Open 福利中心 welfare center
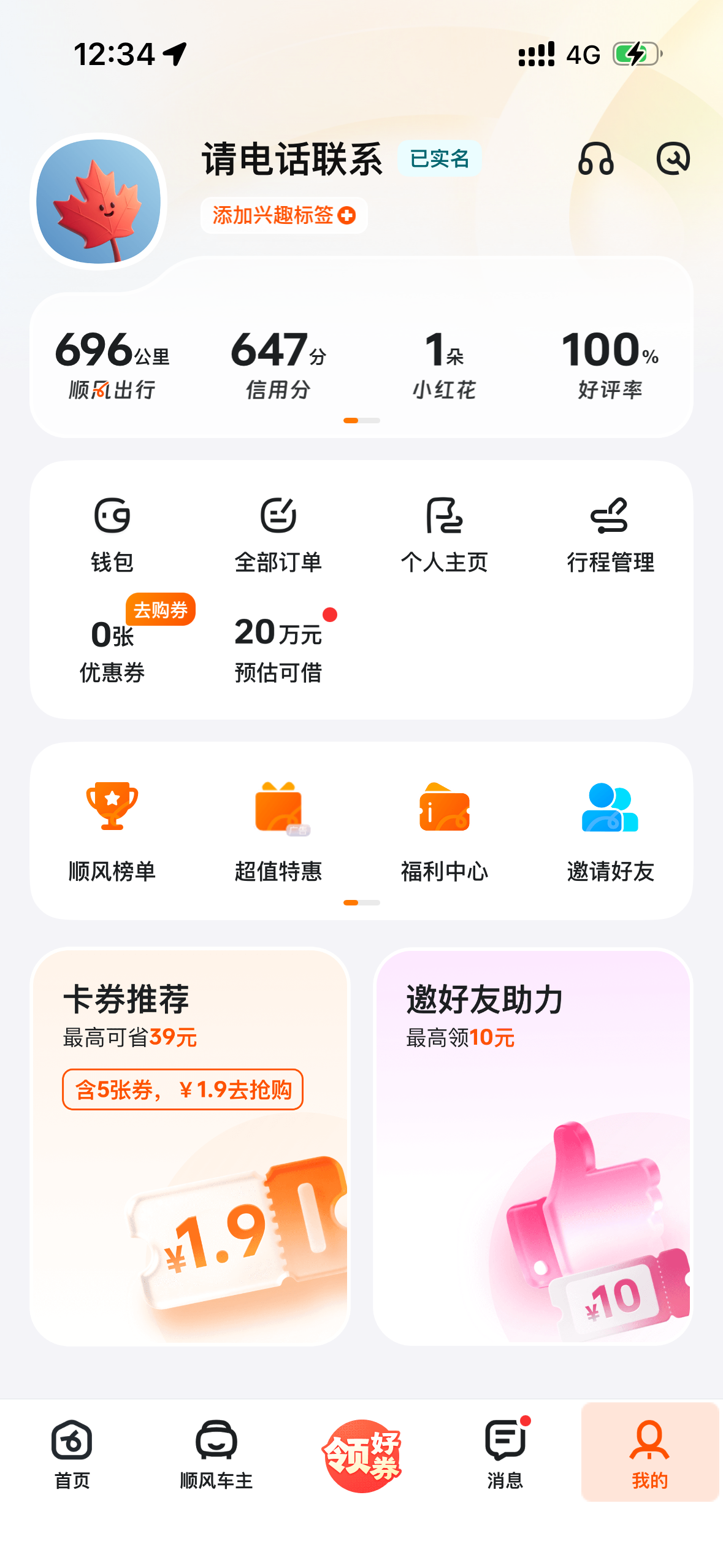The height and width of the screenshot is (1568, 723). 444,829
